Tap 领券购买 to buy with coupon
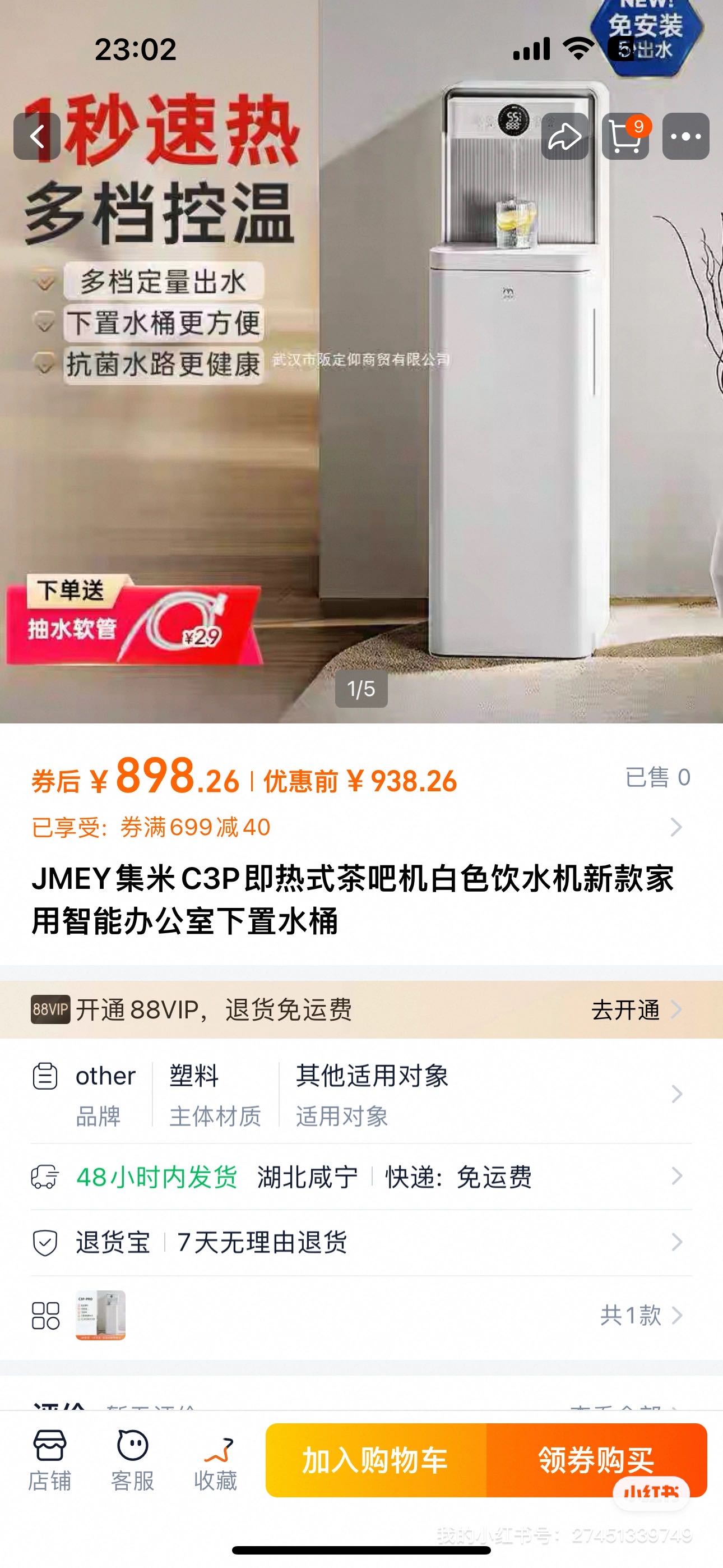The height and width of the screenshot is (1568, 723). coord(595,1460)
